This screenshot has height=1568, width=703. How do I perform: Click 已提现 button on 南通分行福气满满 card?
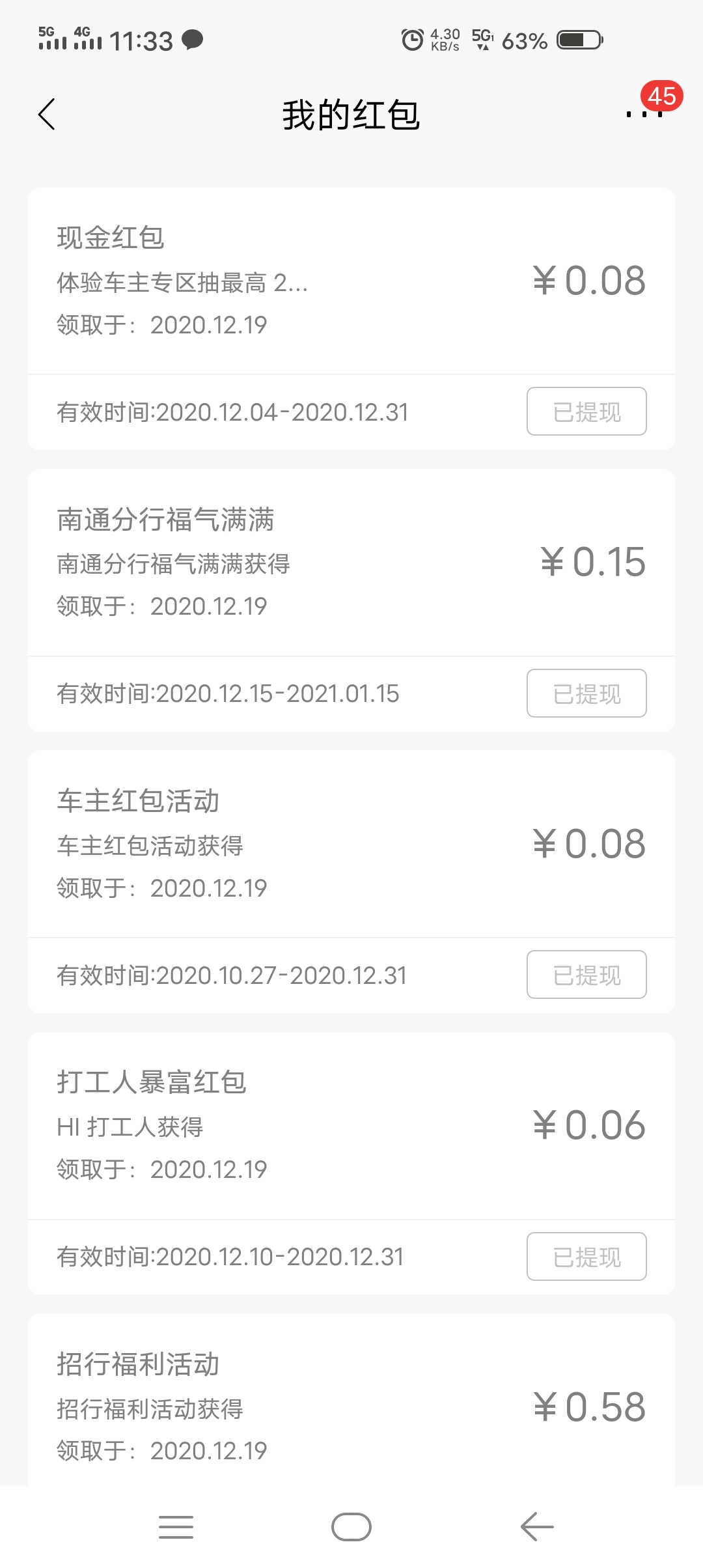tap(585, 693)
